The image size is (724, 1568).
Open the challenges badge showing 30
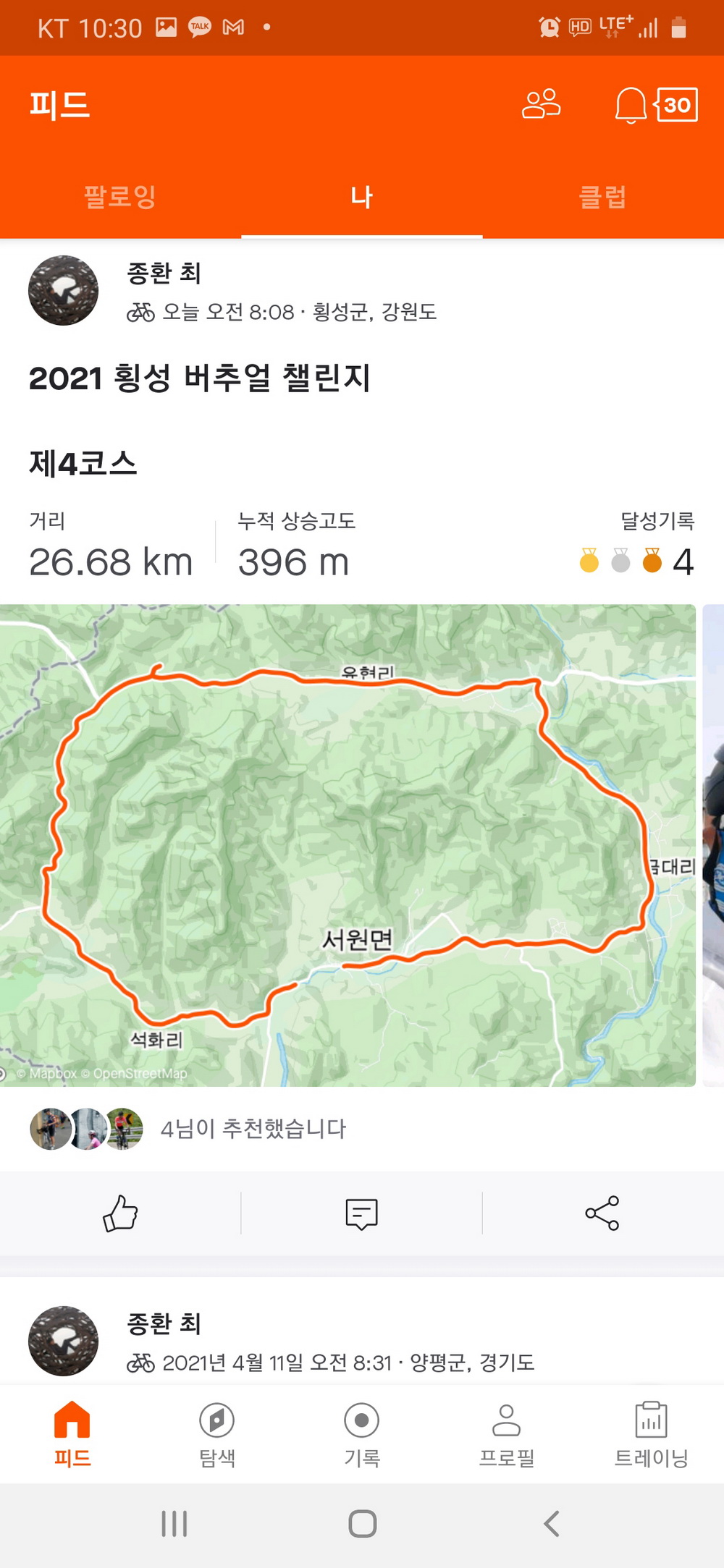click(x=677, y=106)
